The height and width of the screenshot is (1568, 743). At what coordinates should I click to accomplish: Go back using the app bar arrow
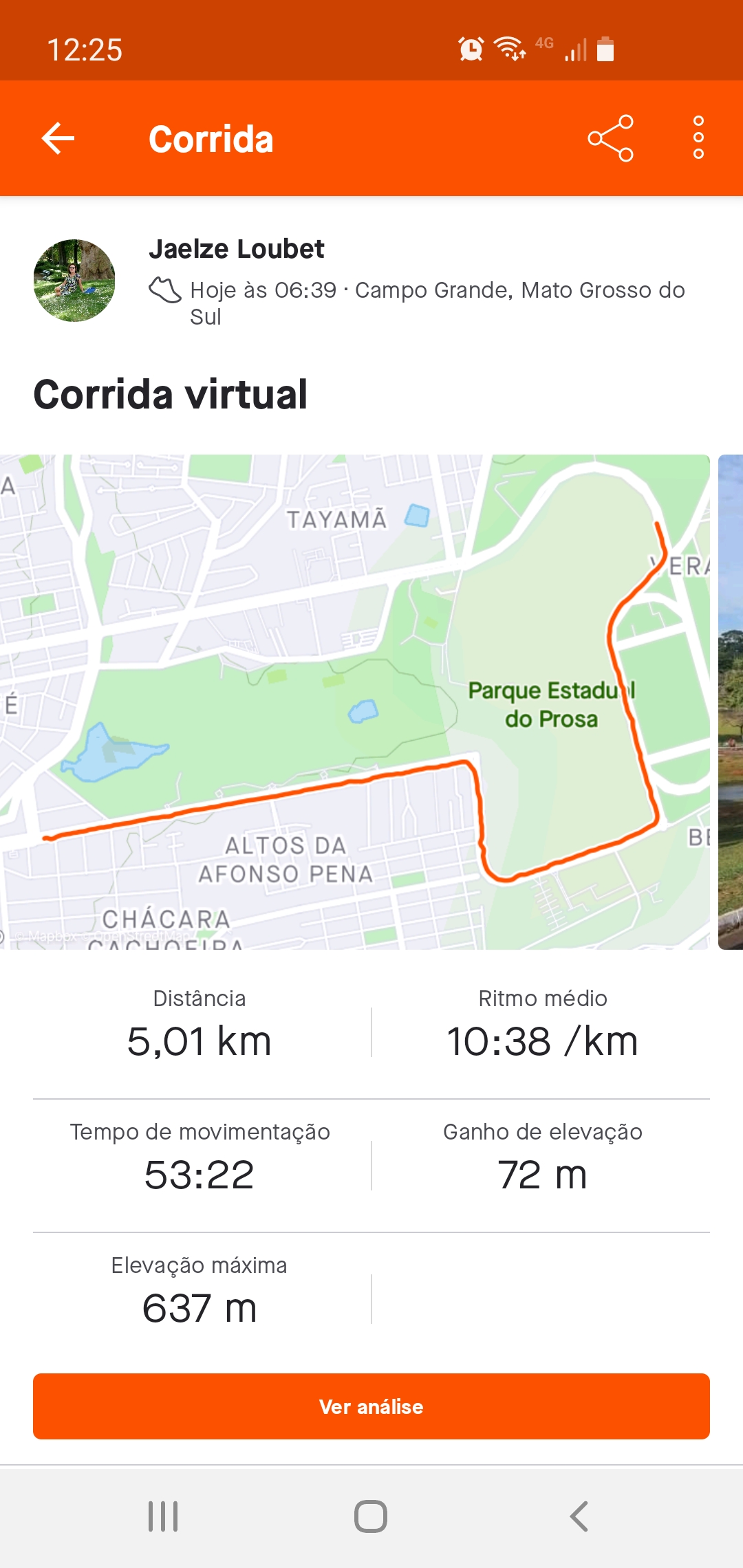pos(58,138)
